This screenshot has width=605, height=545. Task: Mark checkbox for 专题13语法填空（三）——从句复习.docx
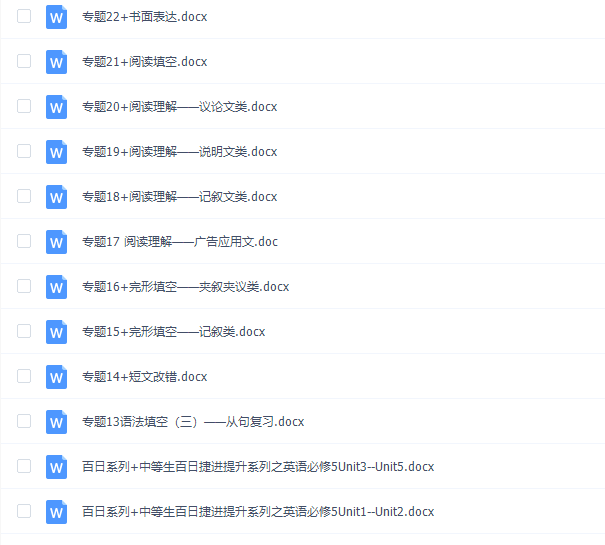(24, 421)
